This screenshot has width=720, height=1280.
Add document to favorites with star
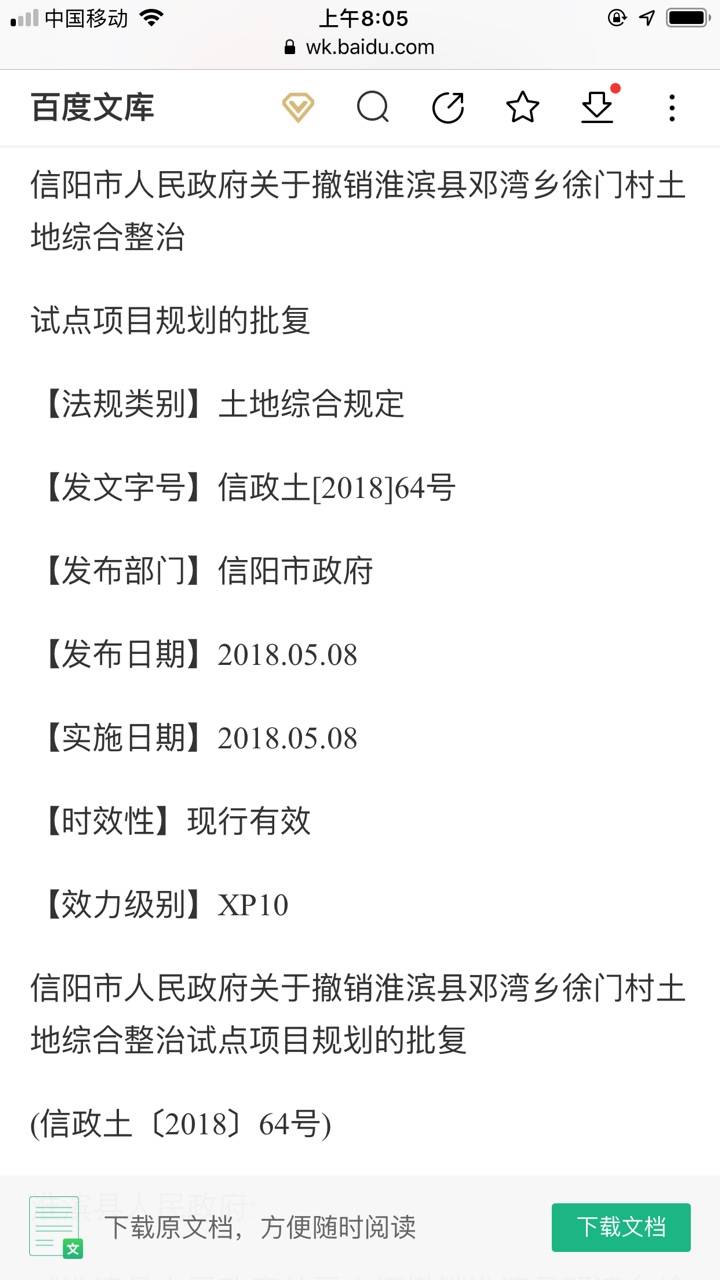click(x=523, y=107)
